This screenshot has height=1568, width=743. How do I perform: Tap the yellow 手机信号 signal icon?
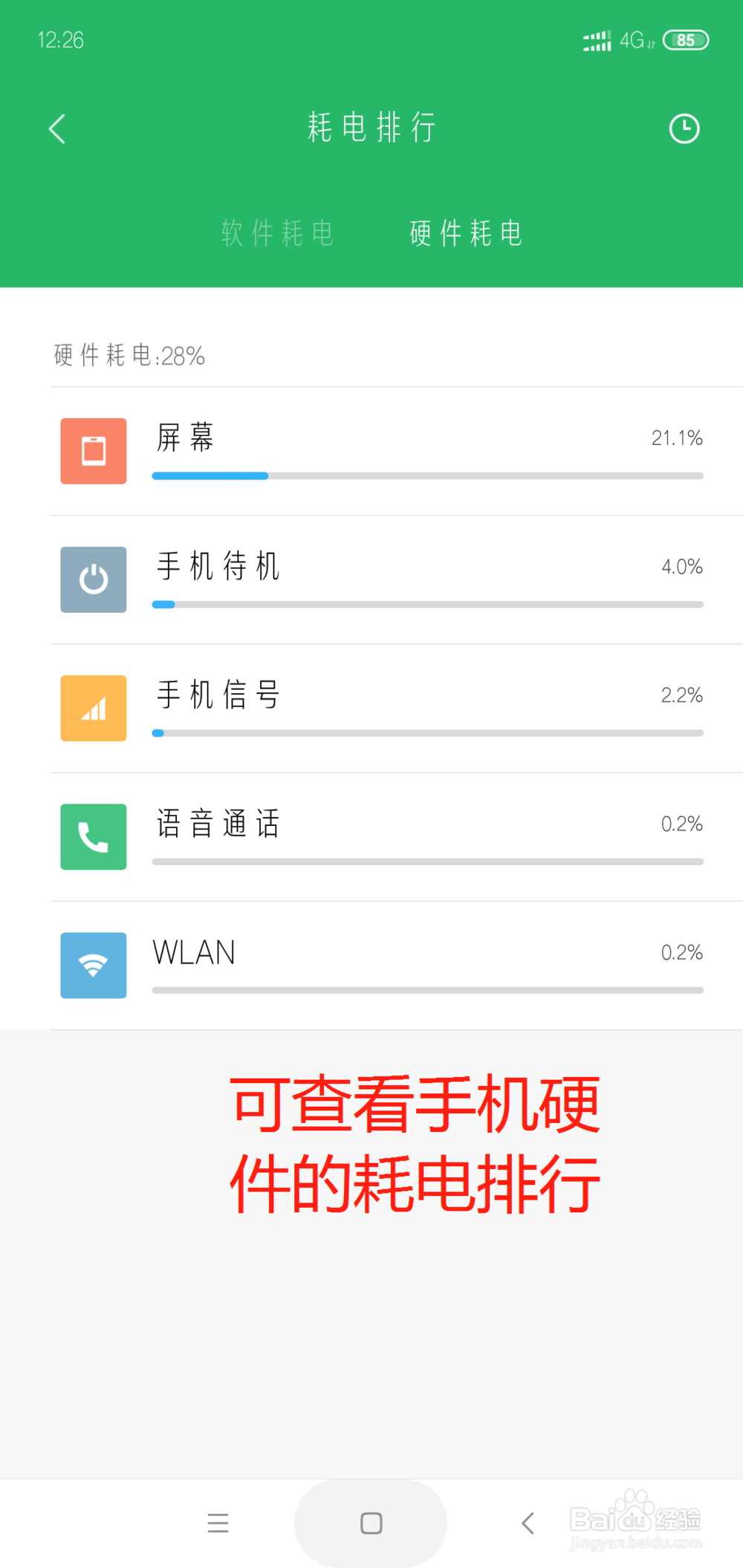[93, 708]
